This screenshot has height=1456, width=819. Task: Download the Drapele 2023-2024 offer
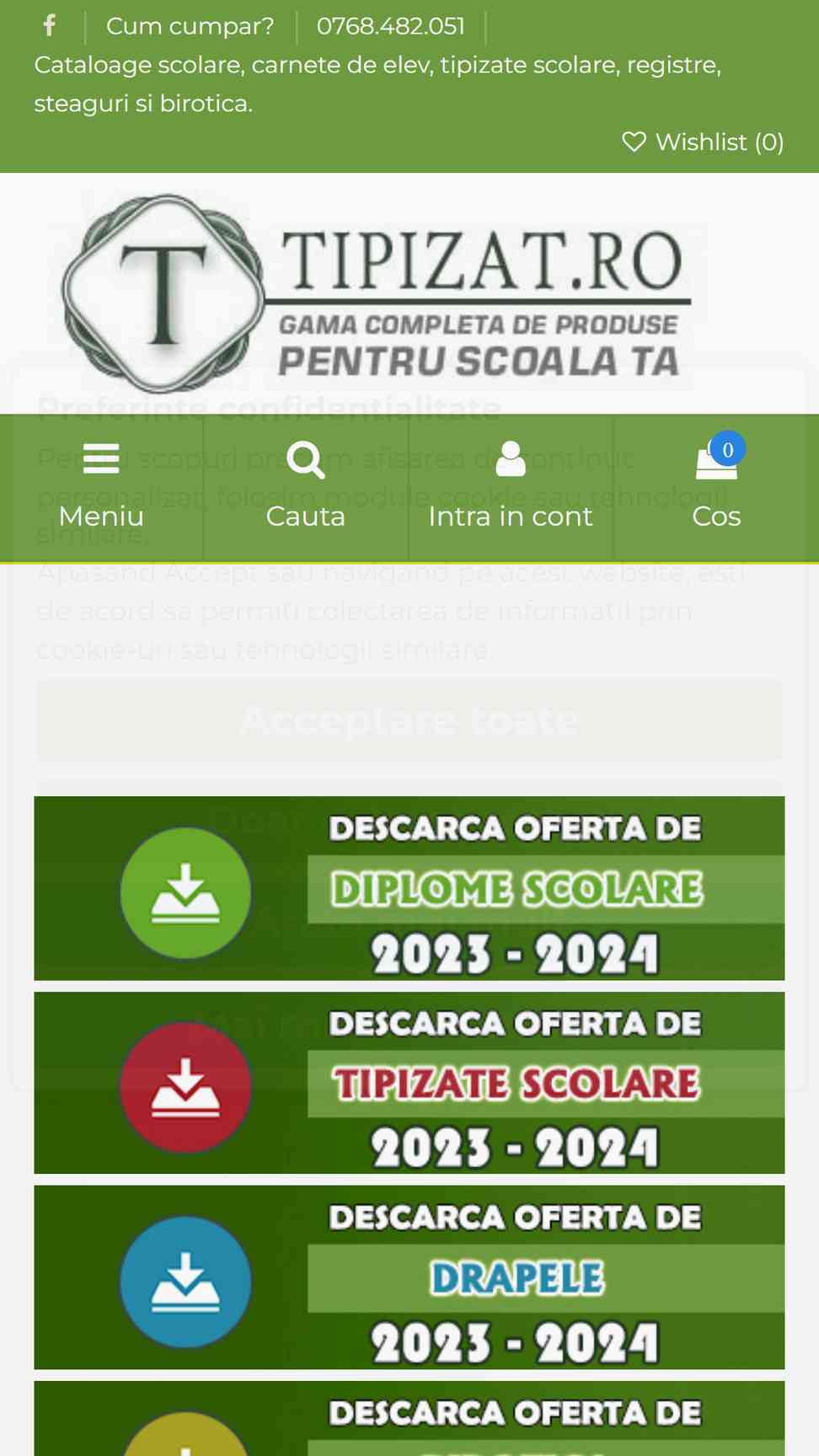tap(409, 1277)
